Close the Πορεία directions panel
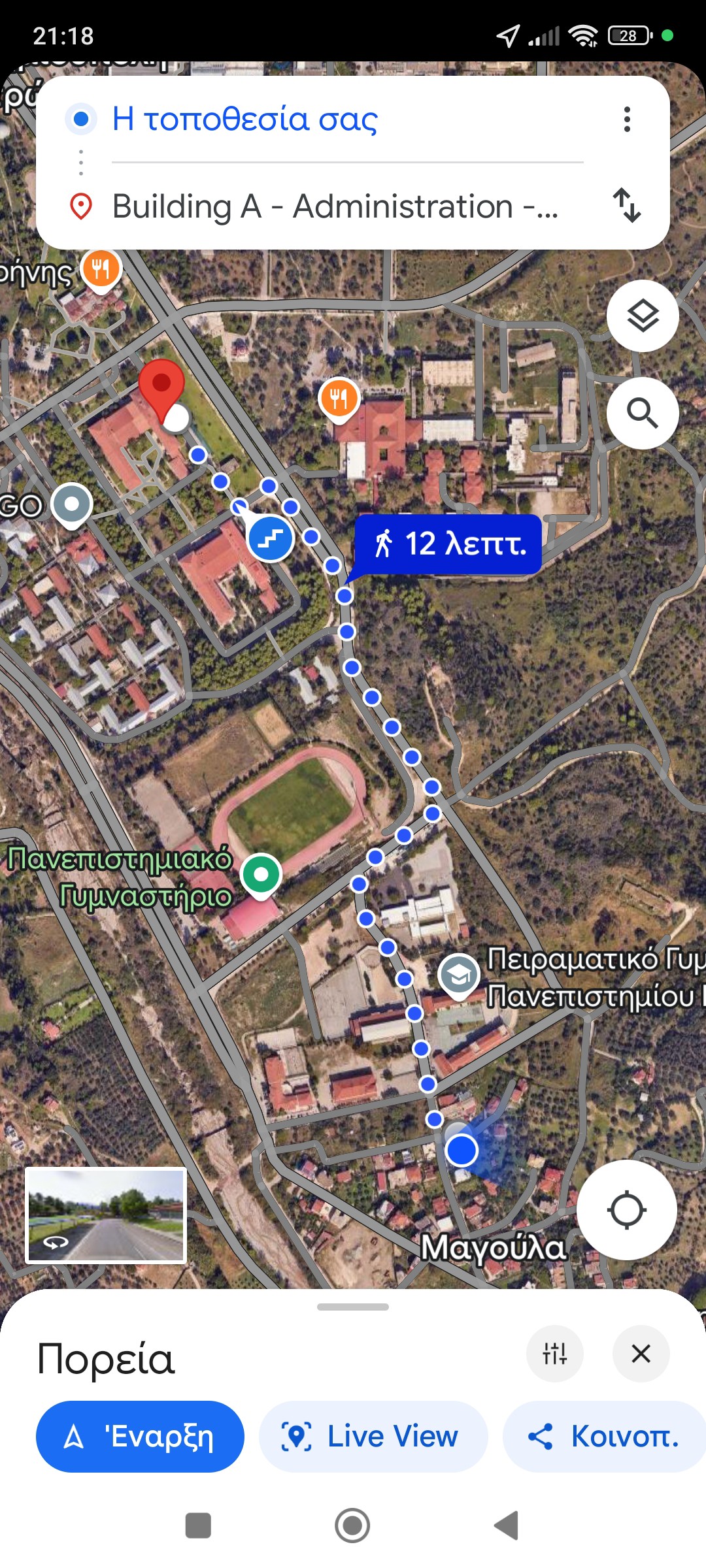The height and width of the screenshot is (1568, 706). tap(641, 1354)
